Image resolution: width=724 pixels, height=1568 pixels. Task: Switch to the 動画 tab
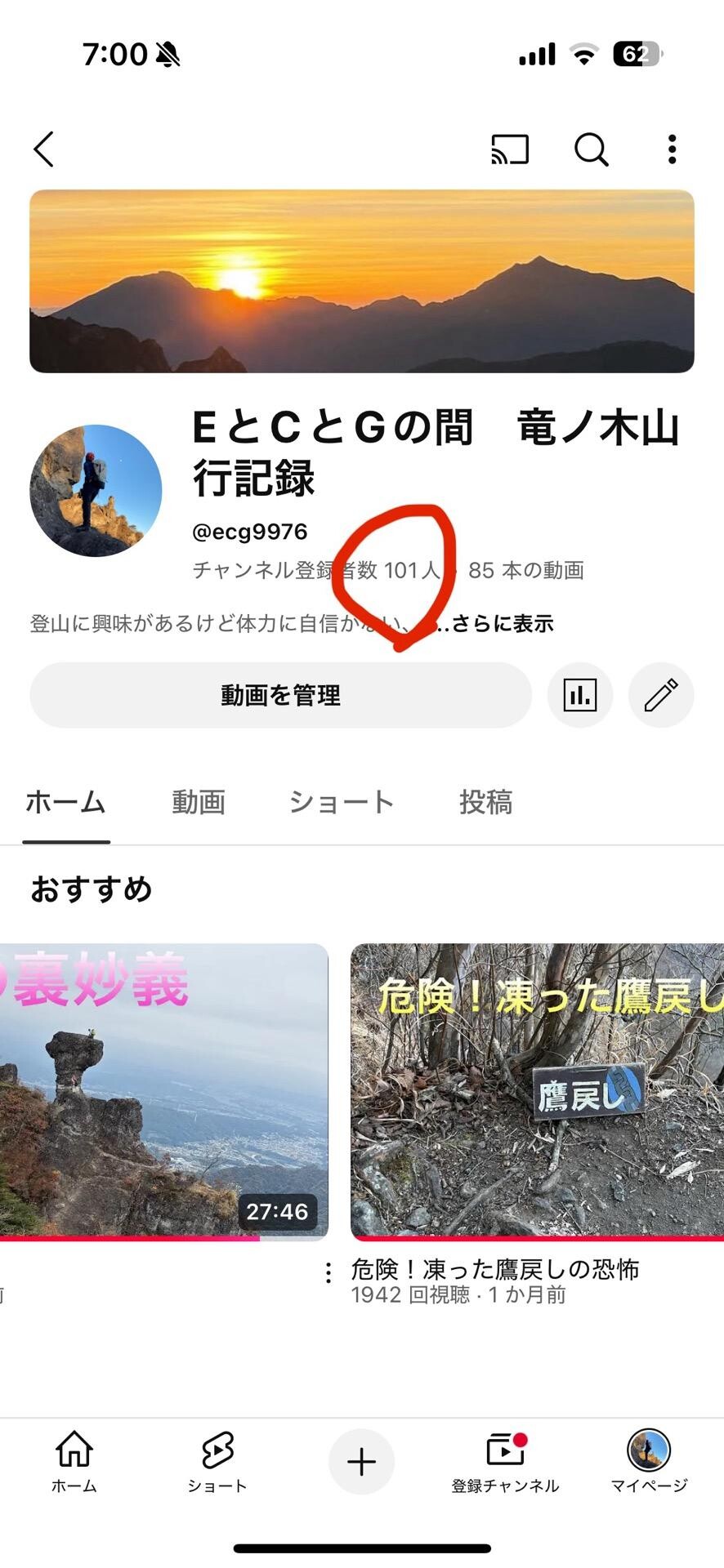[x=197, y=802]
